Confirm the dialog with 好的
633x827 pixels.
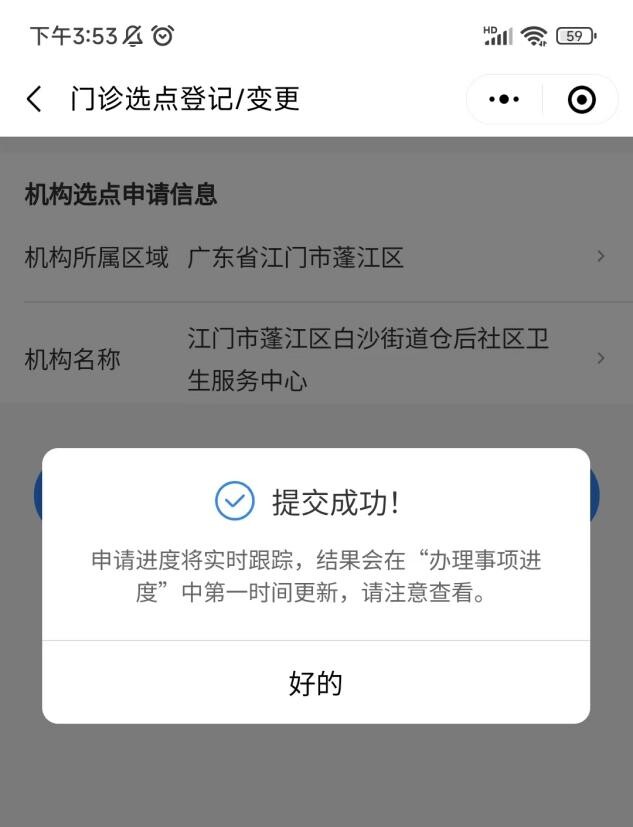[x=315, y=683]
